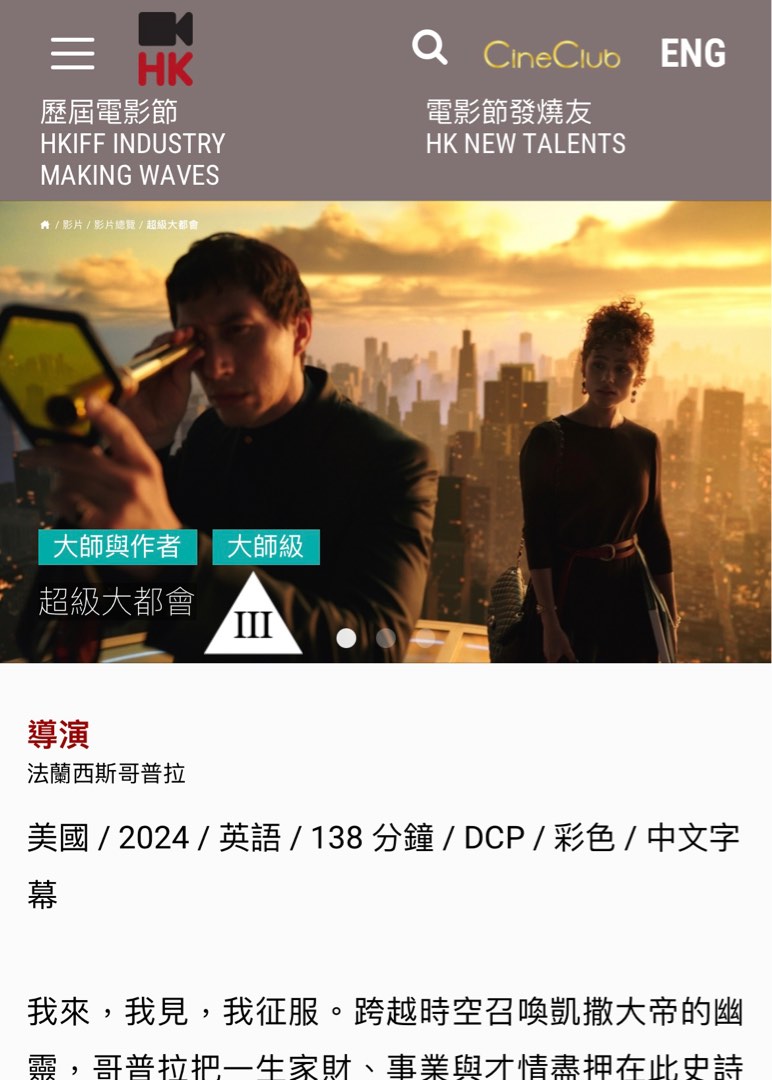This screenshot has height=1080, width=772.
Task: Select the second carousel dot indicator
Action: (386, 636)
